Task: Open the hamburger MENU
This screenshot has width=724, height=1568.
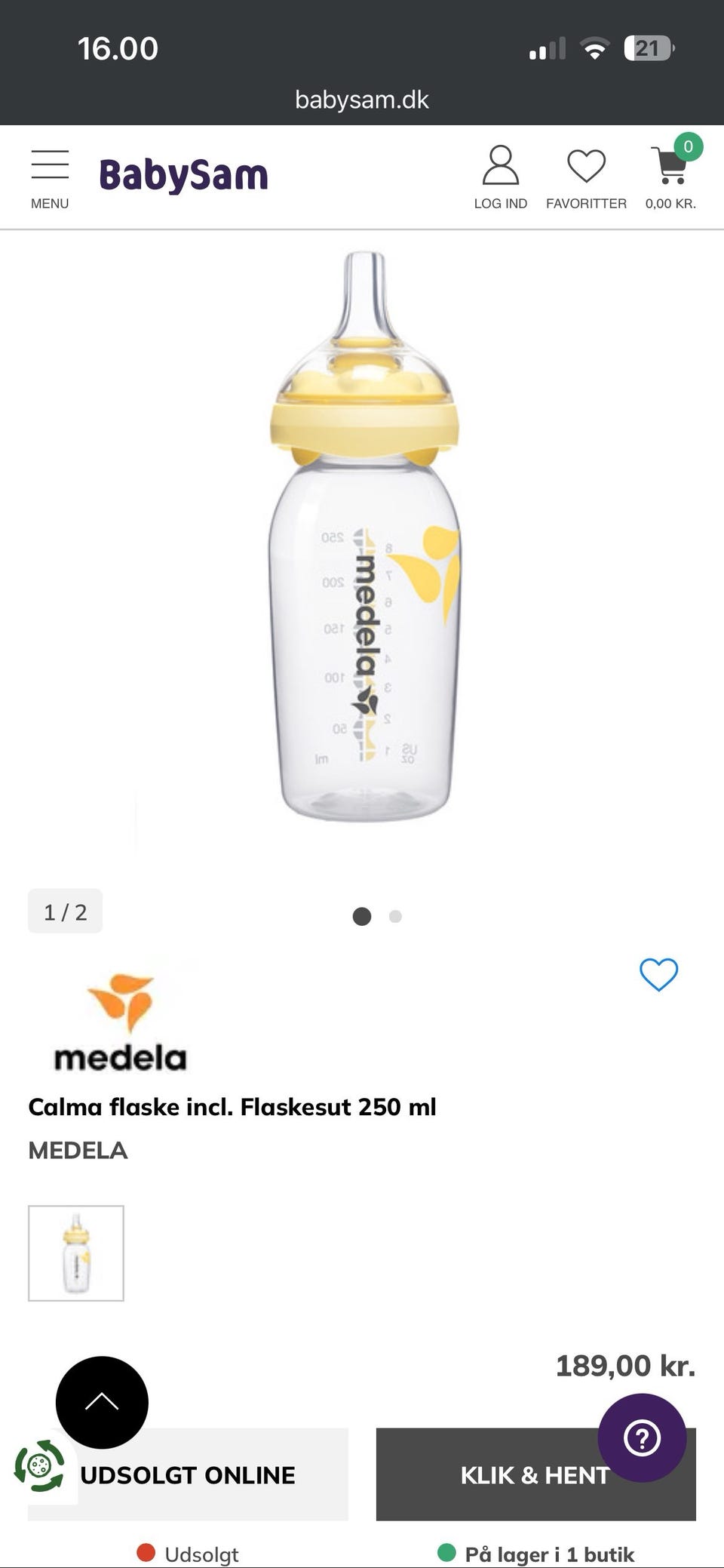Action: click(50, 178)
